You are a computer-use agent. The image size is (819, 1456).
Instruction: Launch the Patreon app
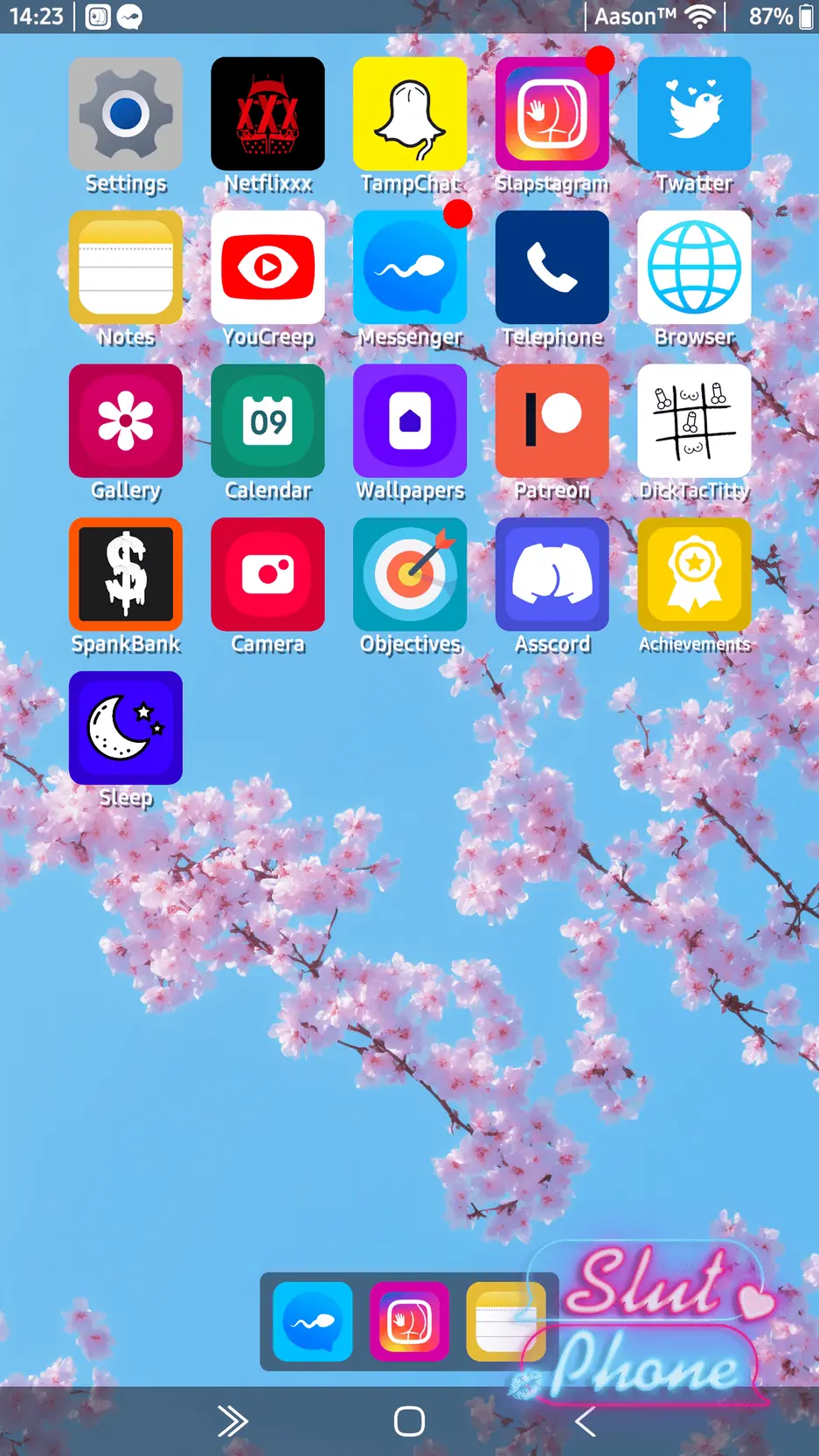click(x=552, y=421)
